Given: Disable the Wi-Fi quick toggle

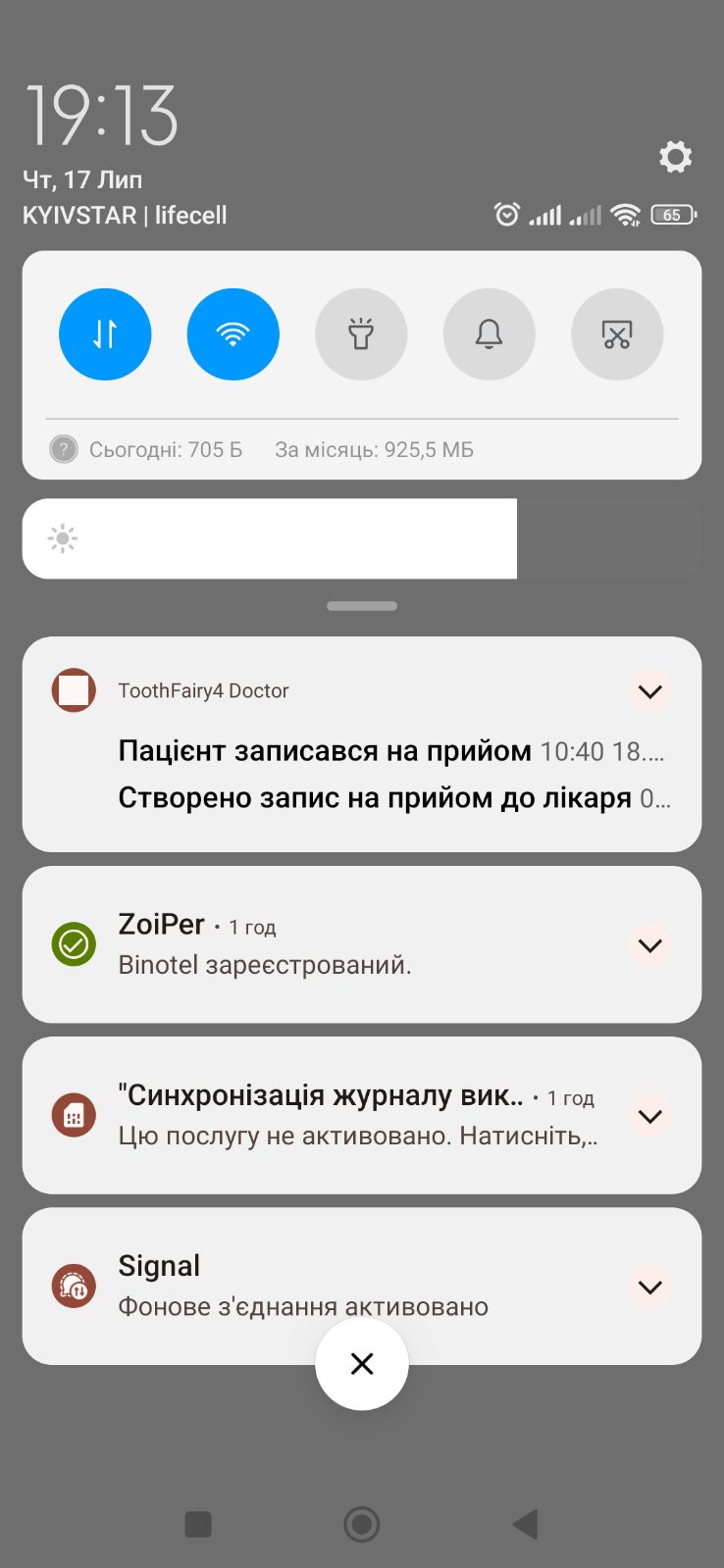Looking at the screenshot, I should pos(233,334).
